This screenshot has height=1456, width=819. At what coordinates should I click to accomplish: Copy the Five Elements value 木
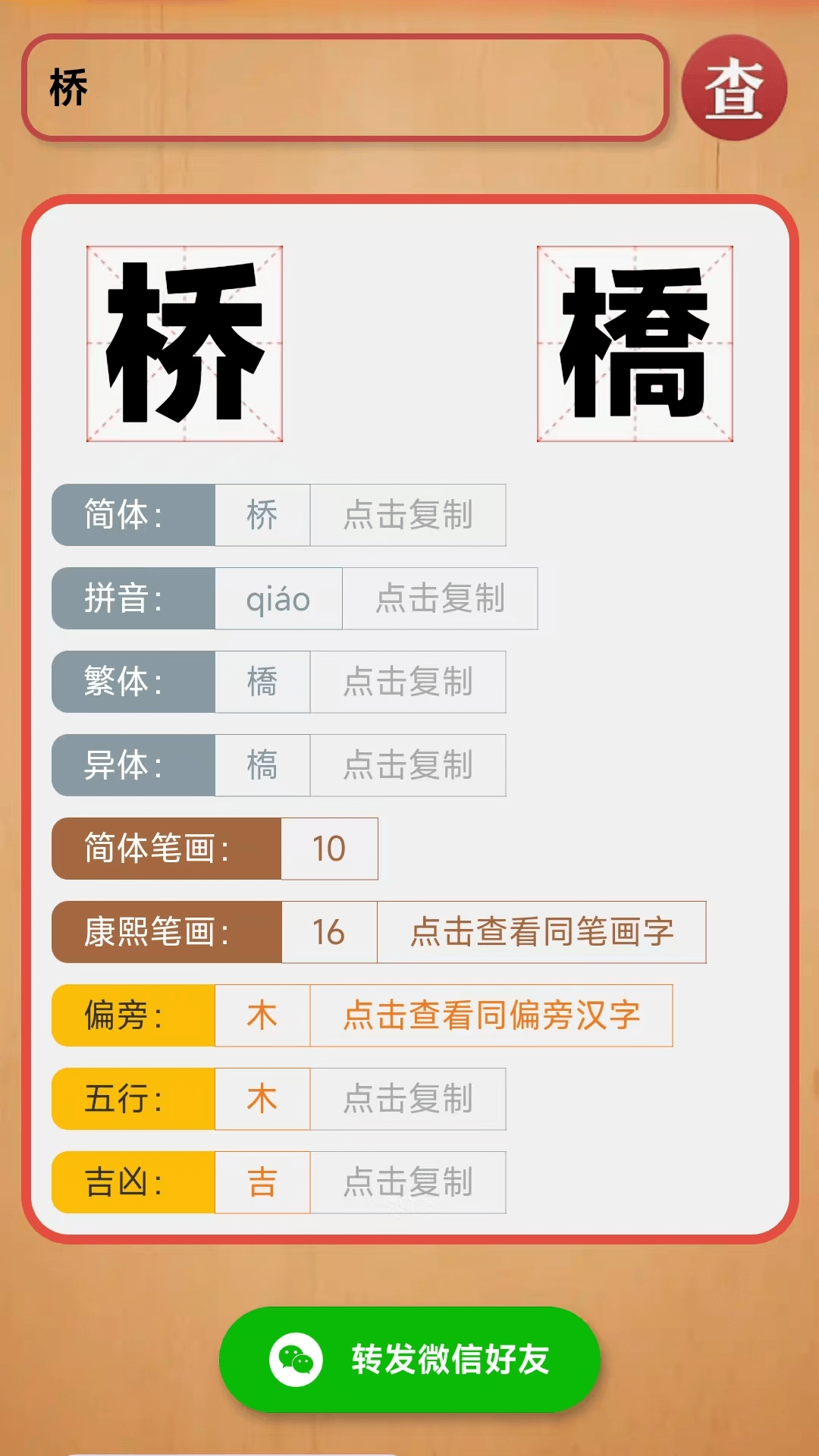(x=408, y=1100)
